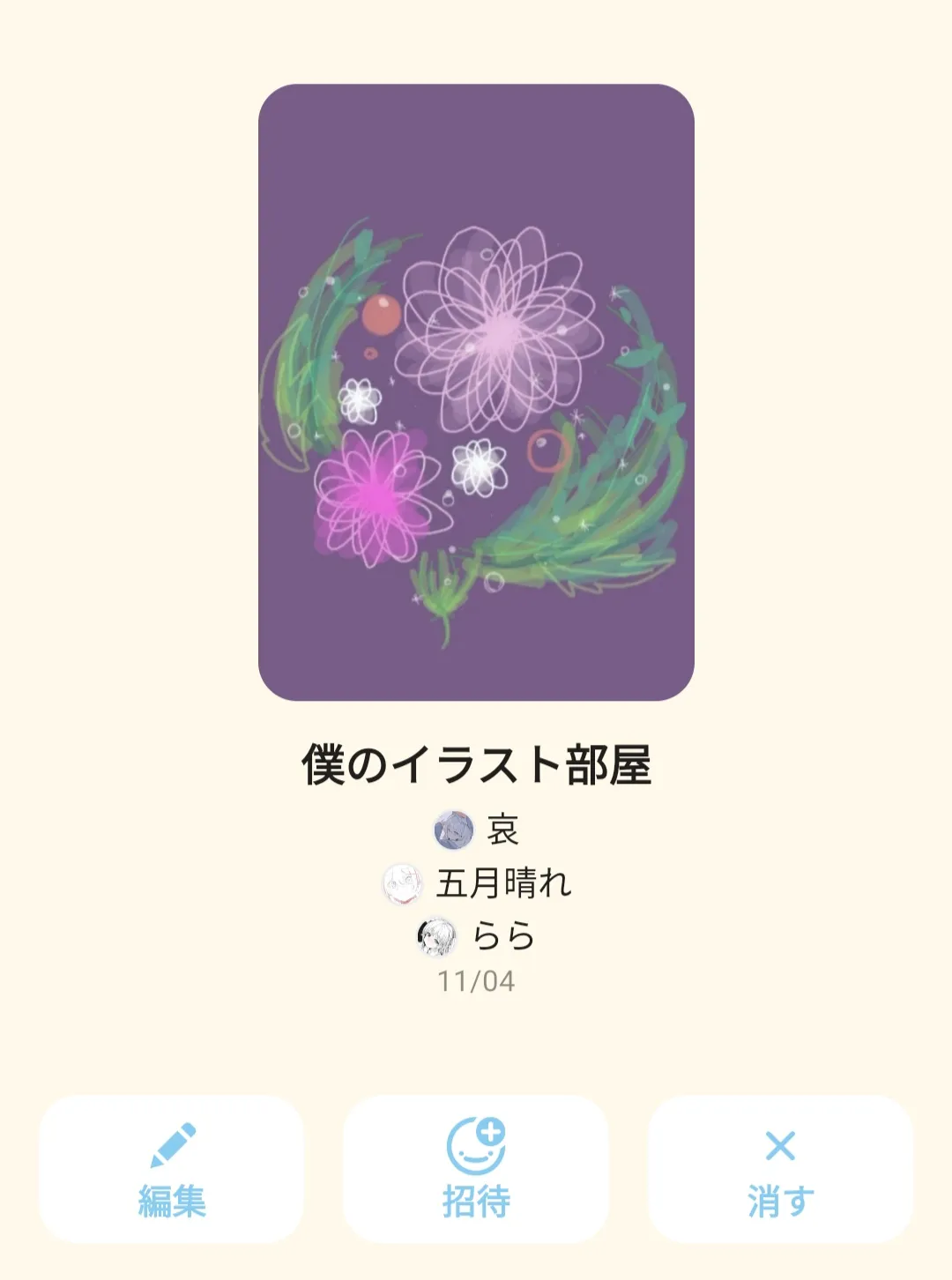Invite someone with the 招待 button
952x1280 pixels.
point(476,1169)
